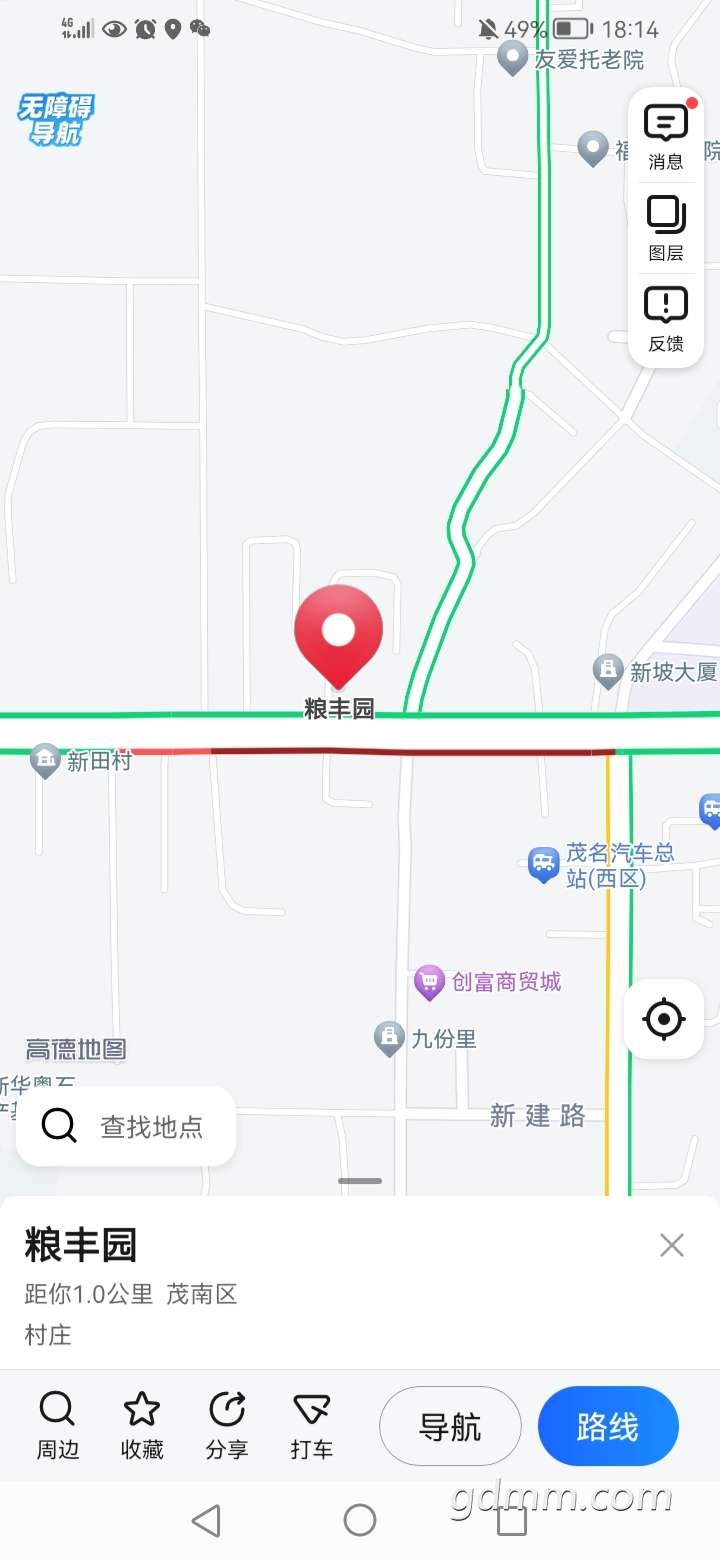Search 周边 nearby places
The width and height of the screenshot is (720, 1560).
click(x=58, y=1426)
